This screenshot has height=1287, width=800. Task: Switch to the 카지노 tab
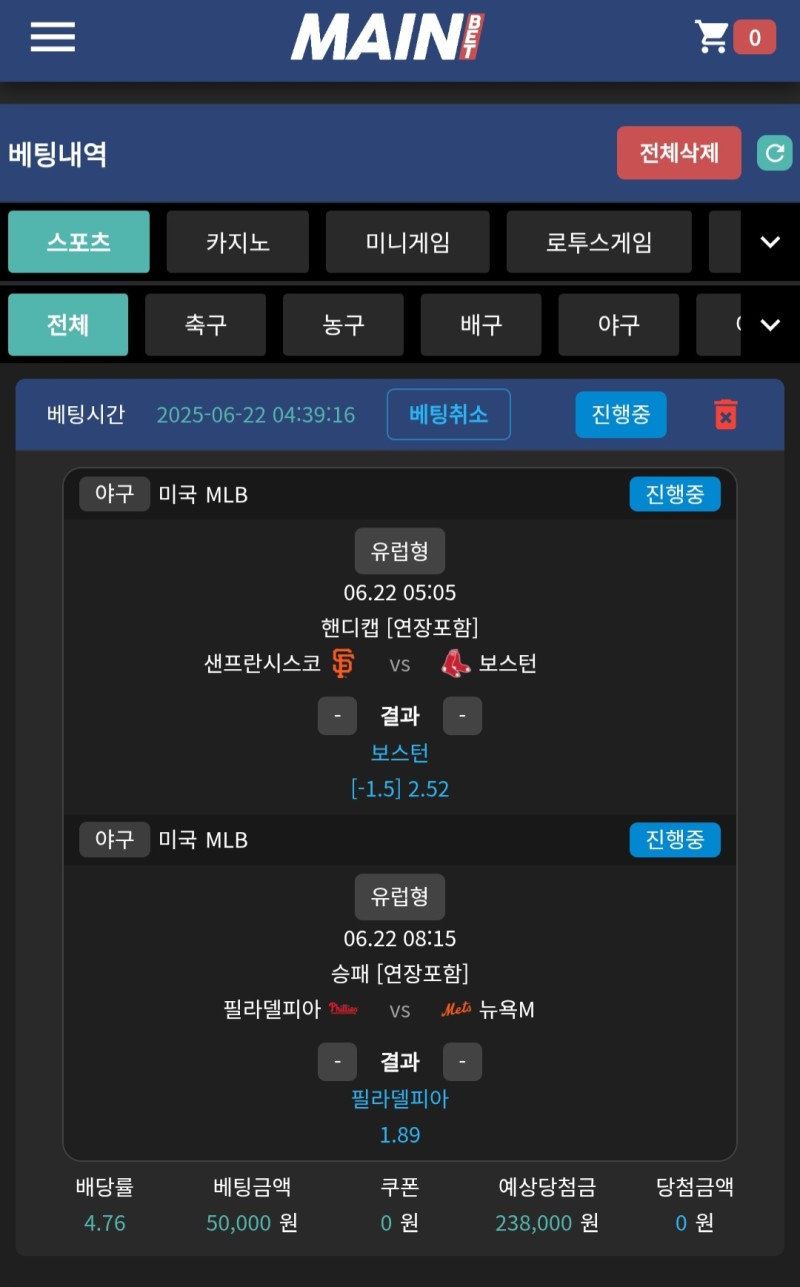click(238, 242)
